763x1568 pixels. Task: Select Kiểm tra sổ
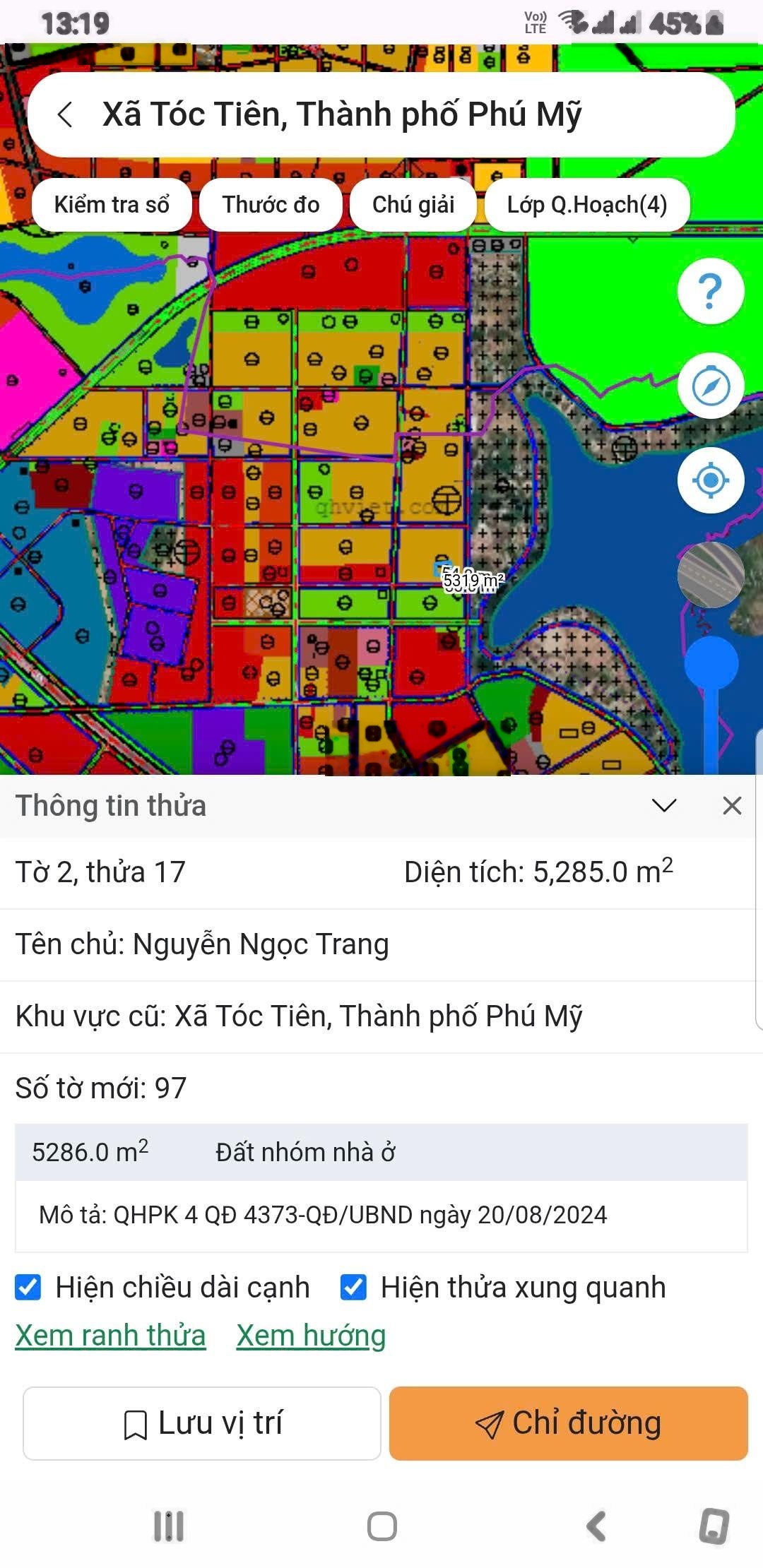pyautogui.click(x=113, y=205)
